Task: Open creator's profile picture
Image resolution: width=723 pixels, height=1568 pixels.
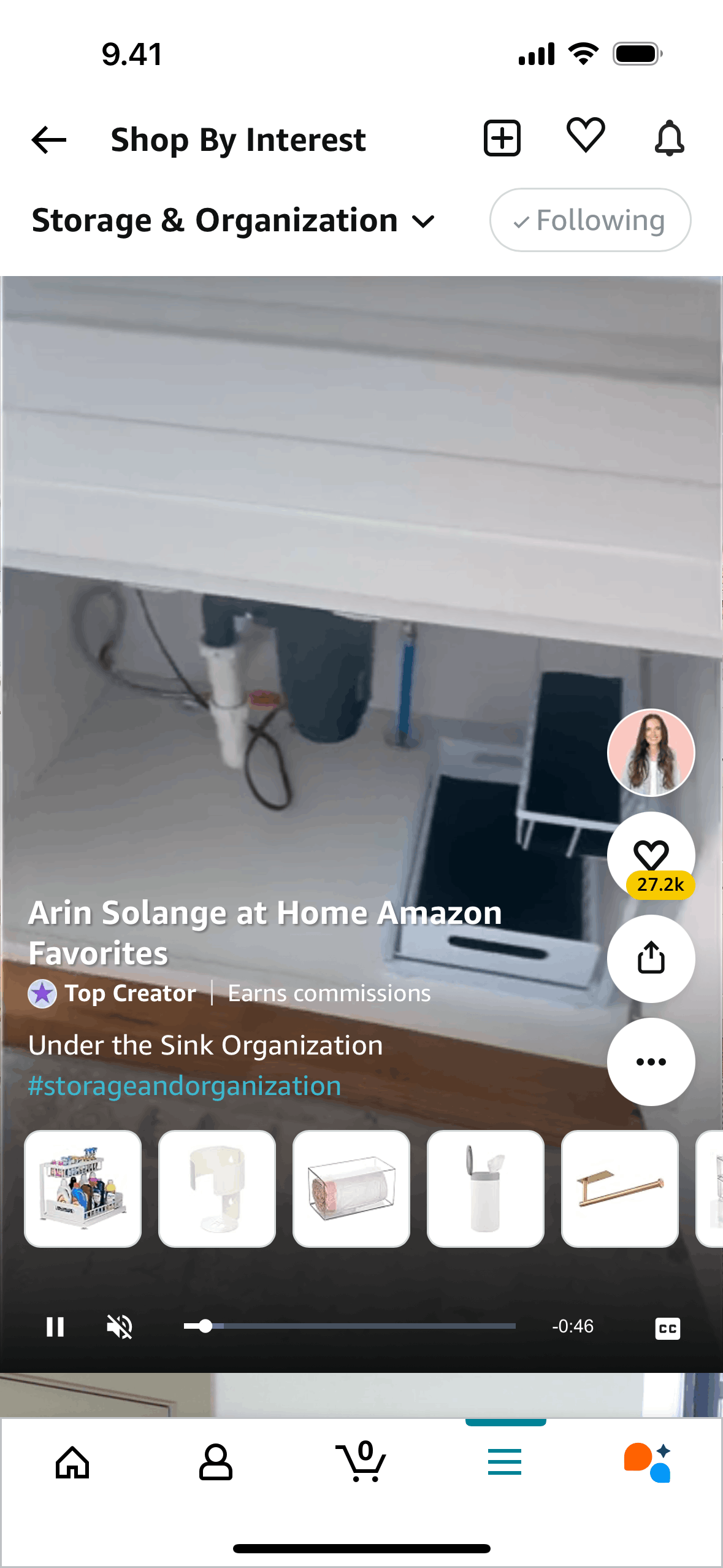Action: [651, 753]
